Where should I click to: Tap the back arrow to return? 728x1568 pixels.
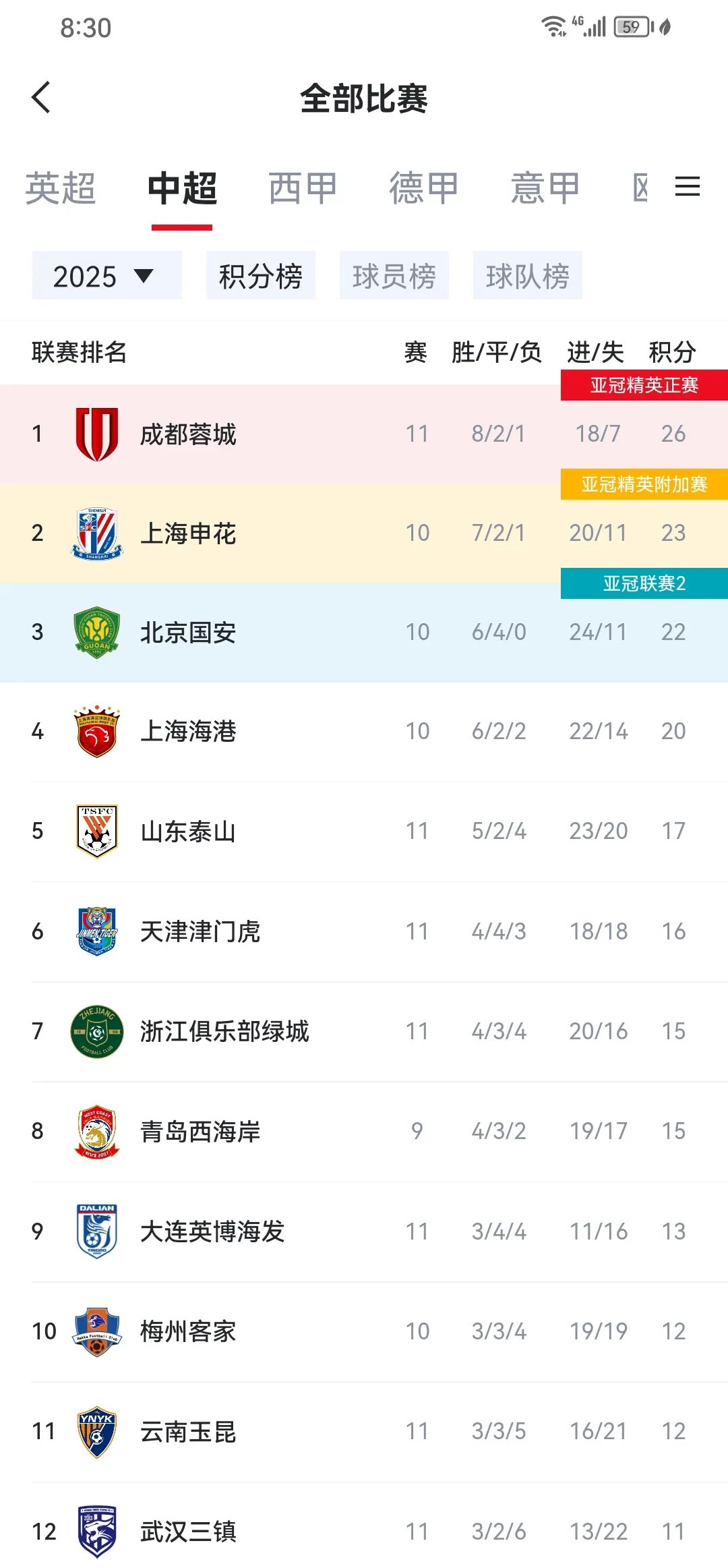[x=42, y=97]
